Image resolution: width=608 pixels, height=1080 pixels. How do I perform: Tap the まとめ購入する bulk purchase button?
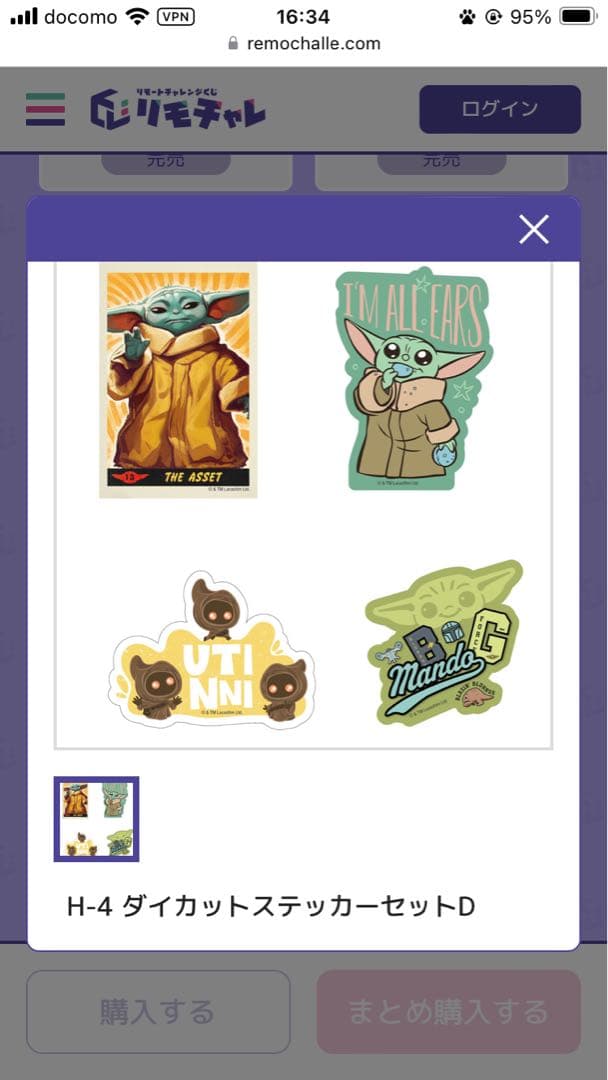[448, 1011]
